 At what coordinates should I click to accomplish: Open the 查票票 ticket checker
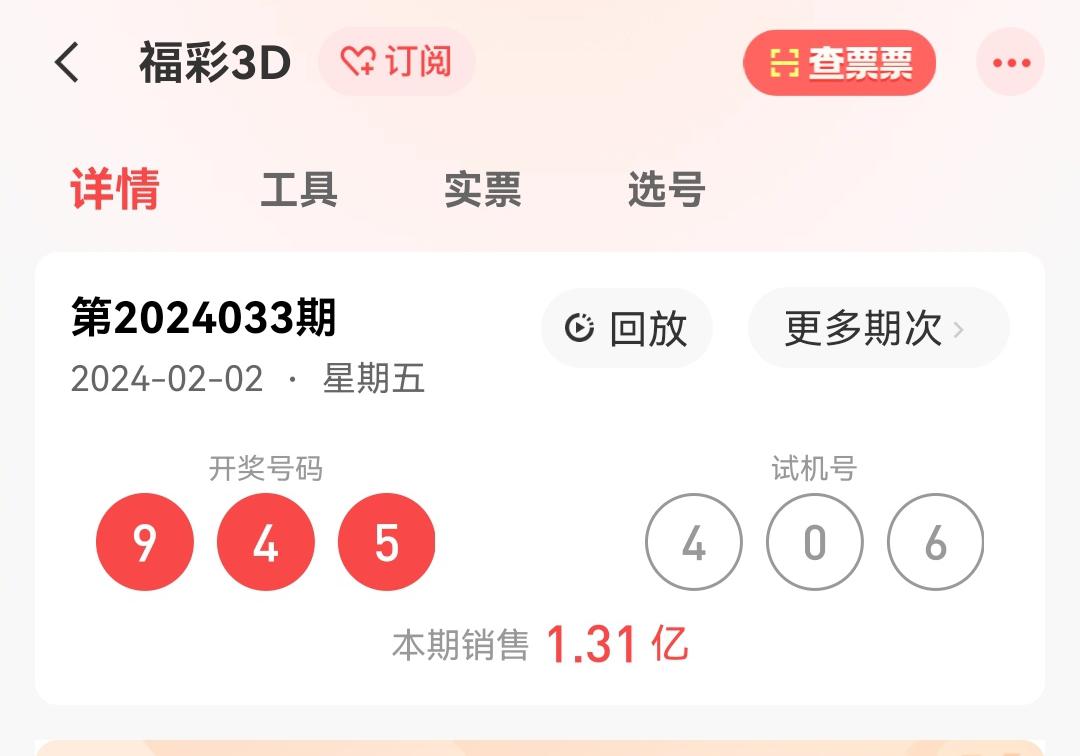[839, 63]
